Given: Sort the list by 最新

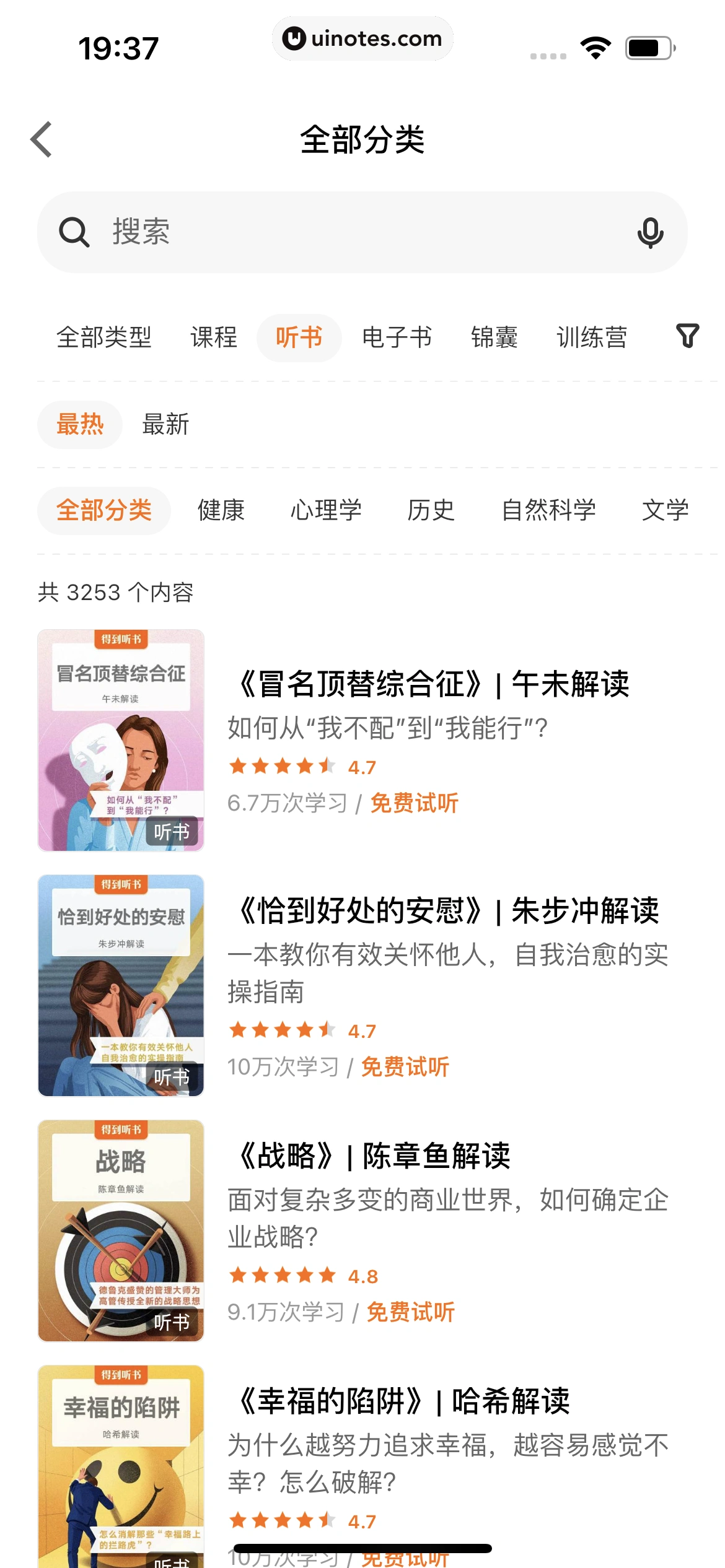Looking at the screenshot, I should 165,425.
